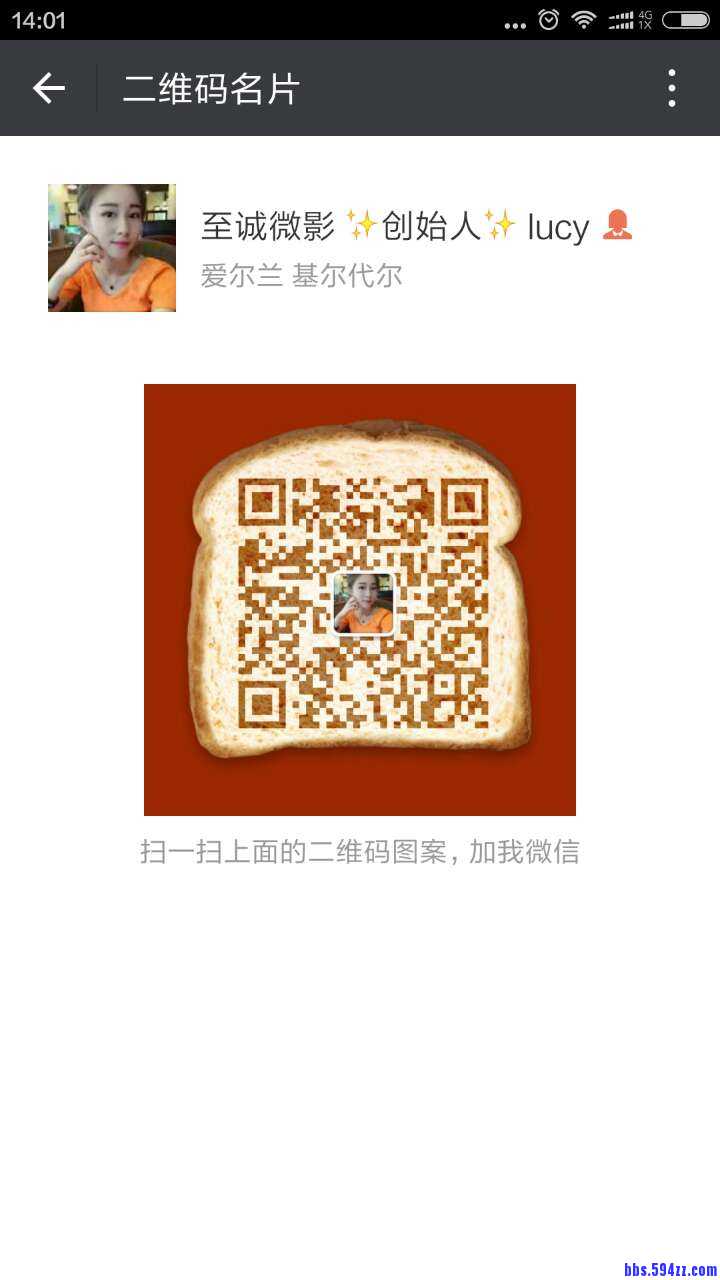Open the contact's profile photo

click(x=111, y=248)
